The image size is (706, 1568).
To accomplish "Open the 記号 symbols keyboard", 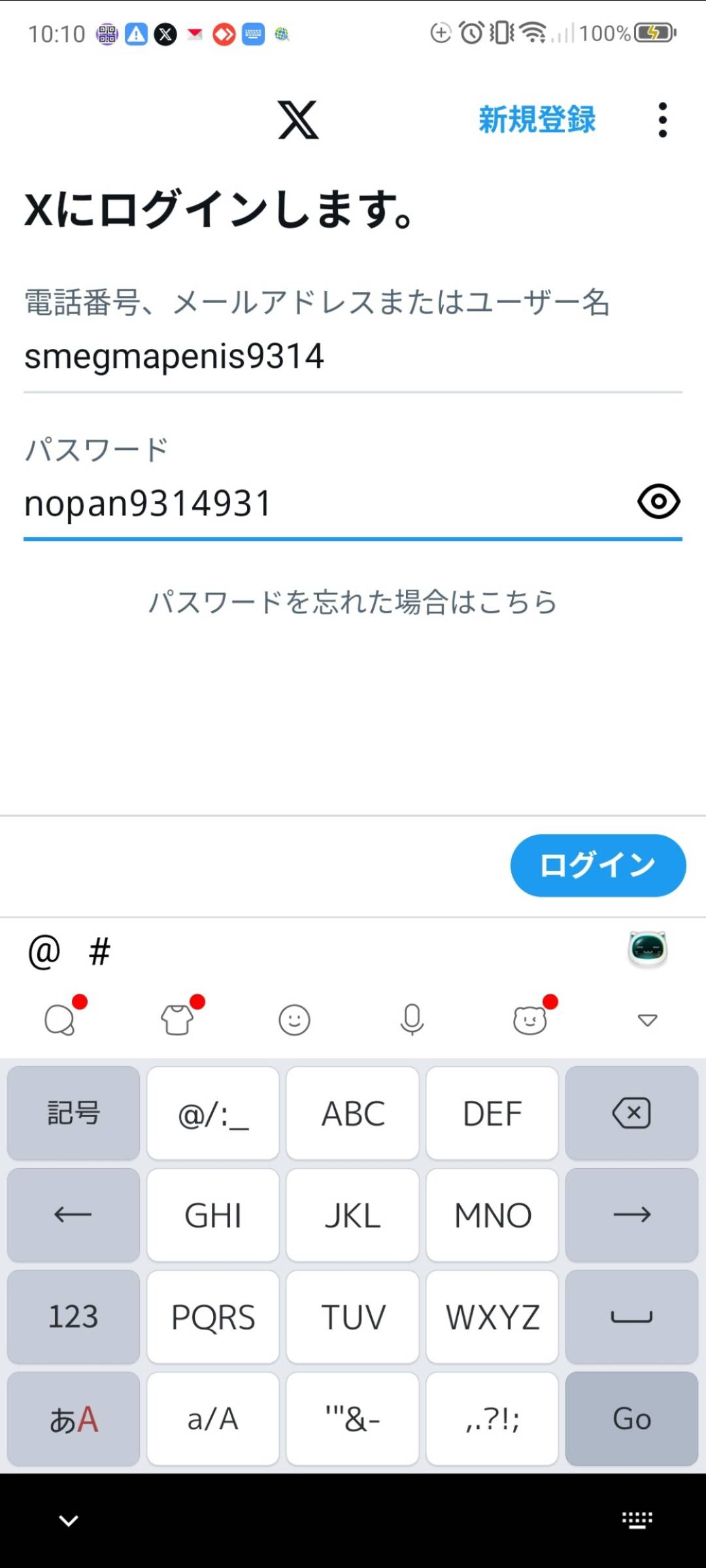I will [73, 1113].
